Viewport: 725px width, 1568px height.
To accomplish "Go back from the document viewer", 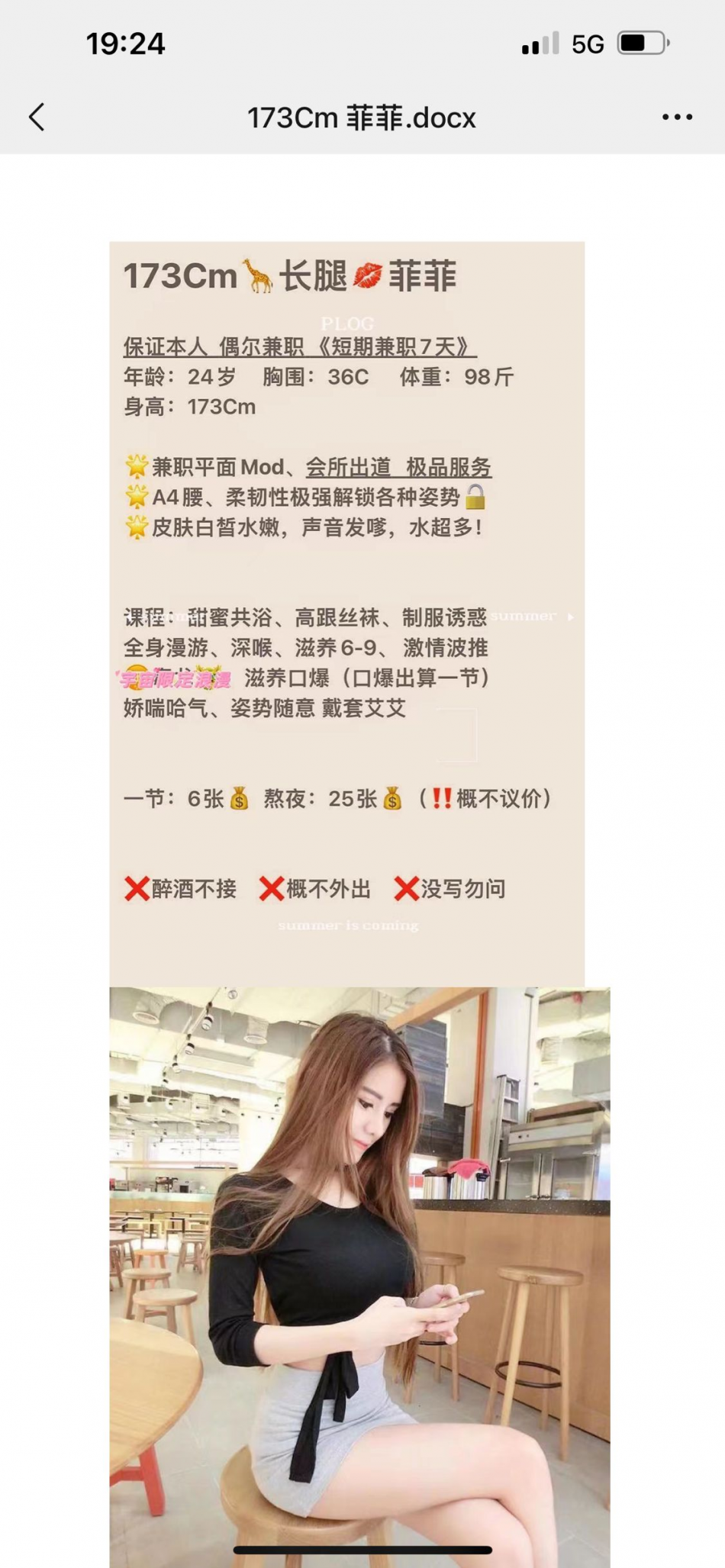I will click(x=37, y=118).
